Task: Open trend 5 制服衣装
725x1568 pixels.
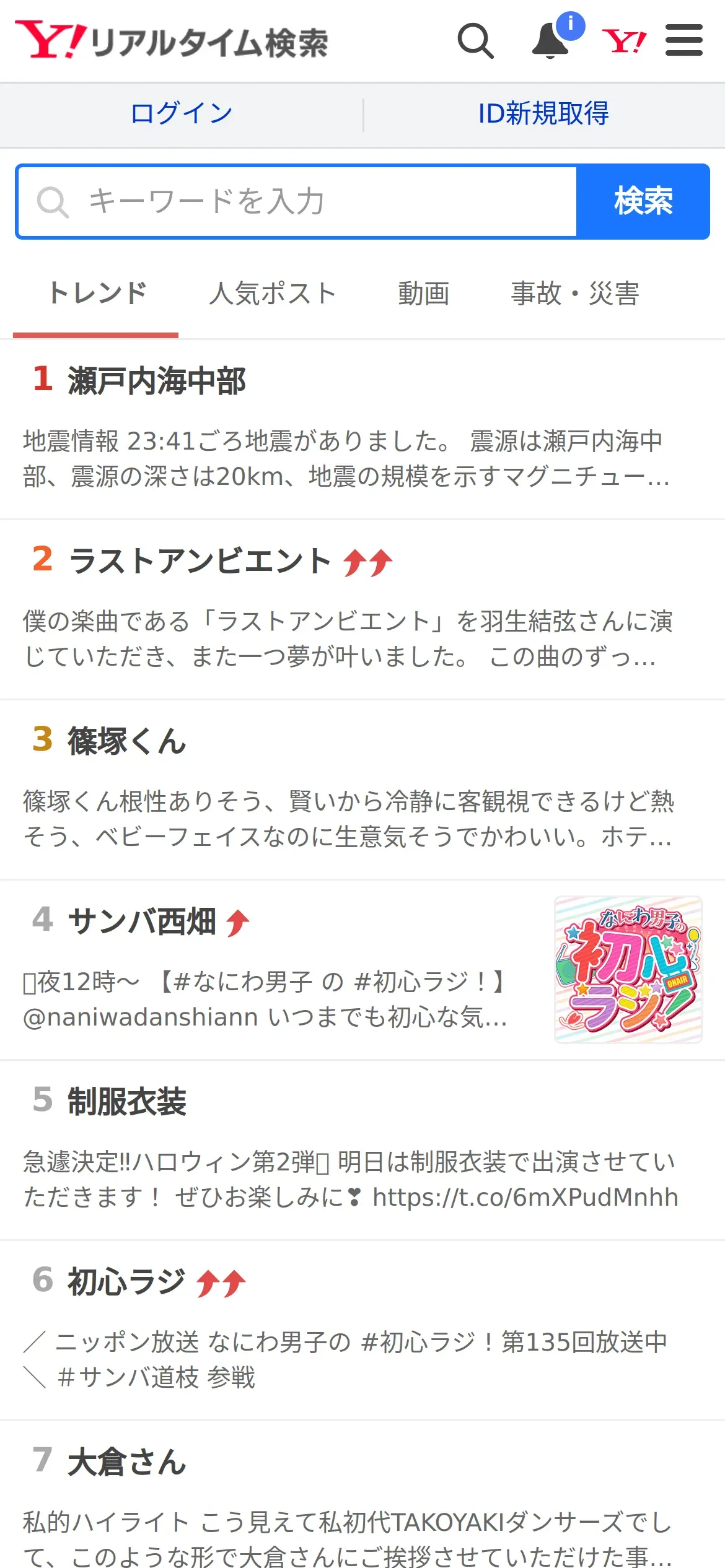Action: tap(362, 1150)
